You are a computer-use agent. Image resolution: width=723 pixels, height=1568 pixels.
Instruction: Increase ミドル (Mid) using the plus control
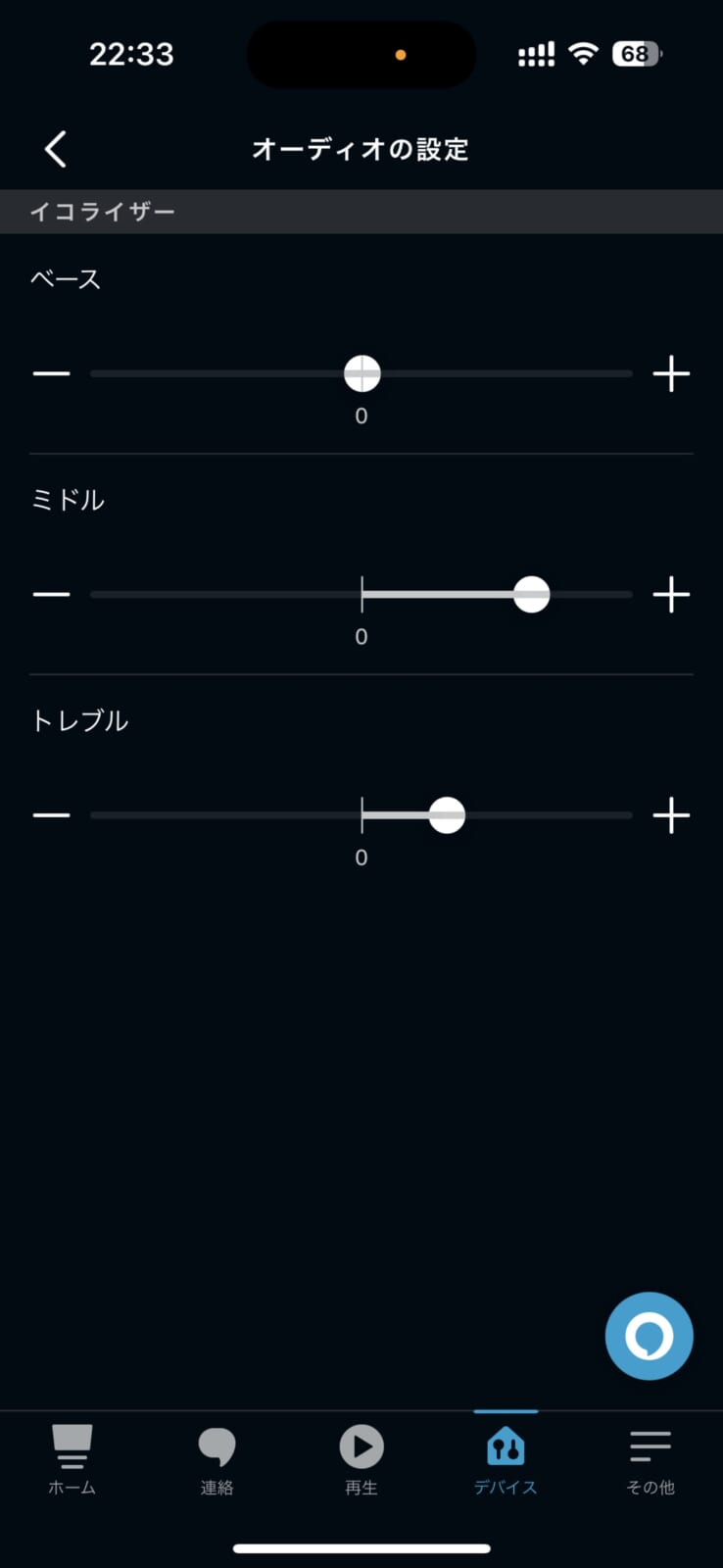(672, 594)
